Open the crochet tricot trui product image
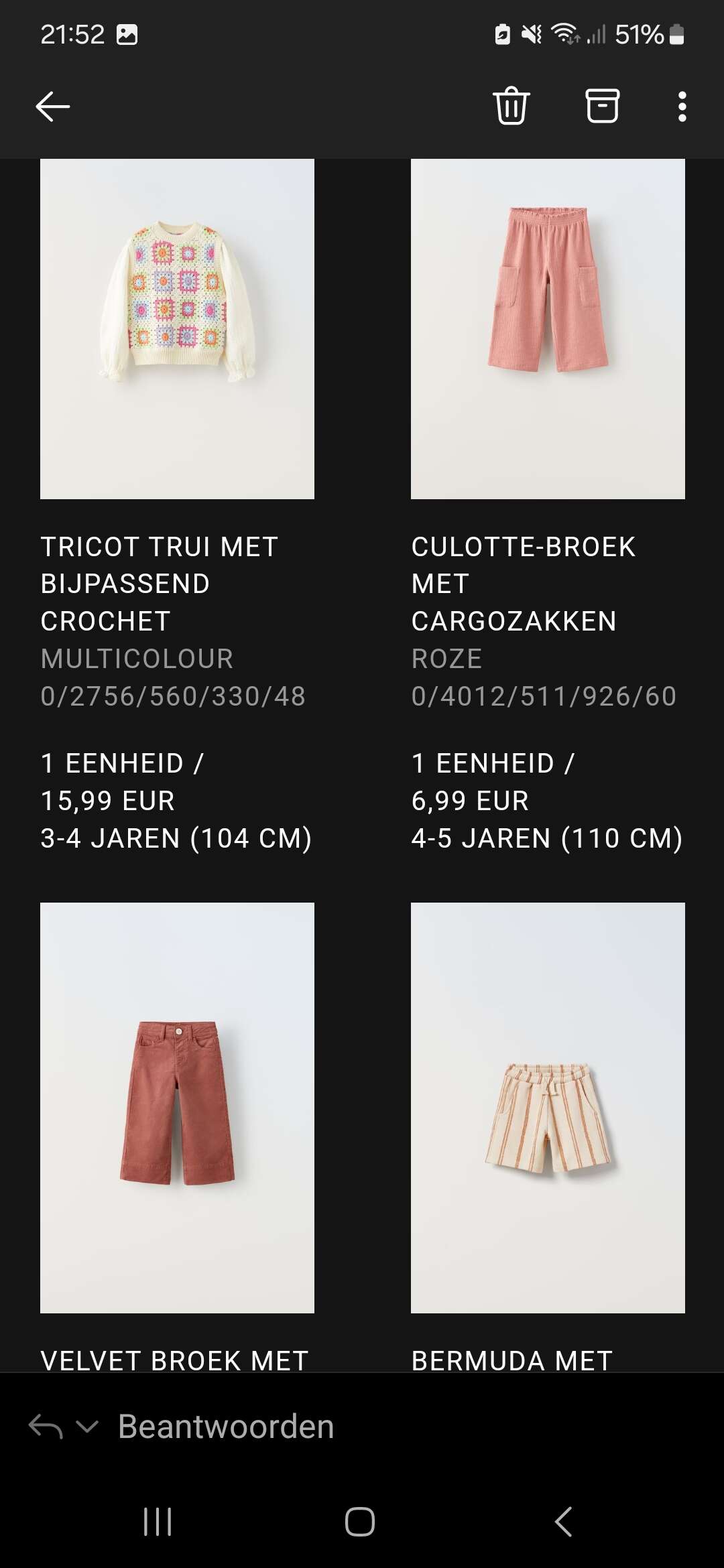Image resolution: width=724 pixels, height=1568 pixels. tap(177, 329)
